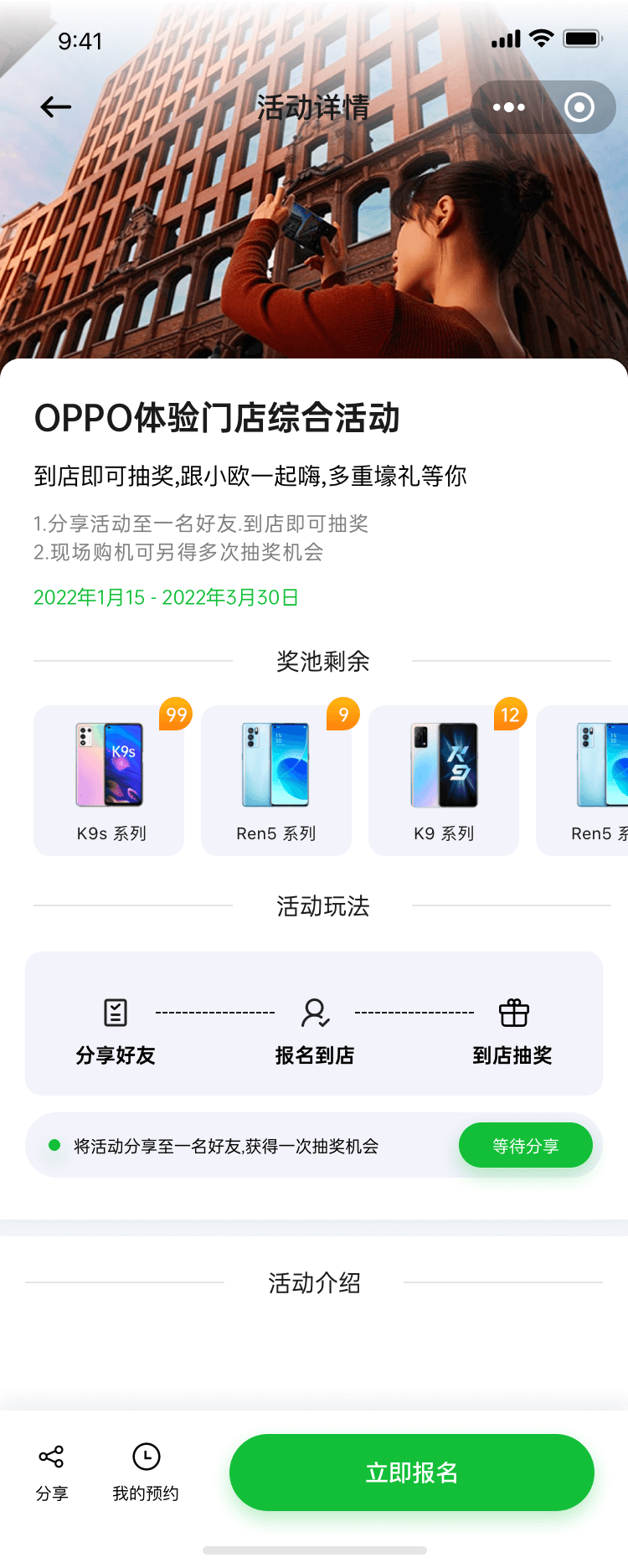Image resolution: width=628 pixels, height=1568 pixels.
Task: Open the K9 系列 prize card
Action: 444,780
